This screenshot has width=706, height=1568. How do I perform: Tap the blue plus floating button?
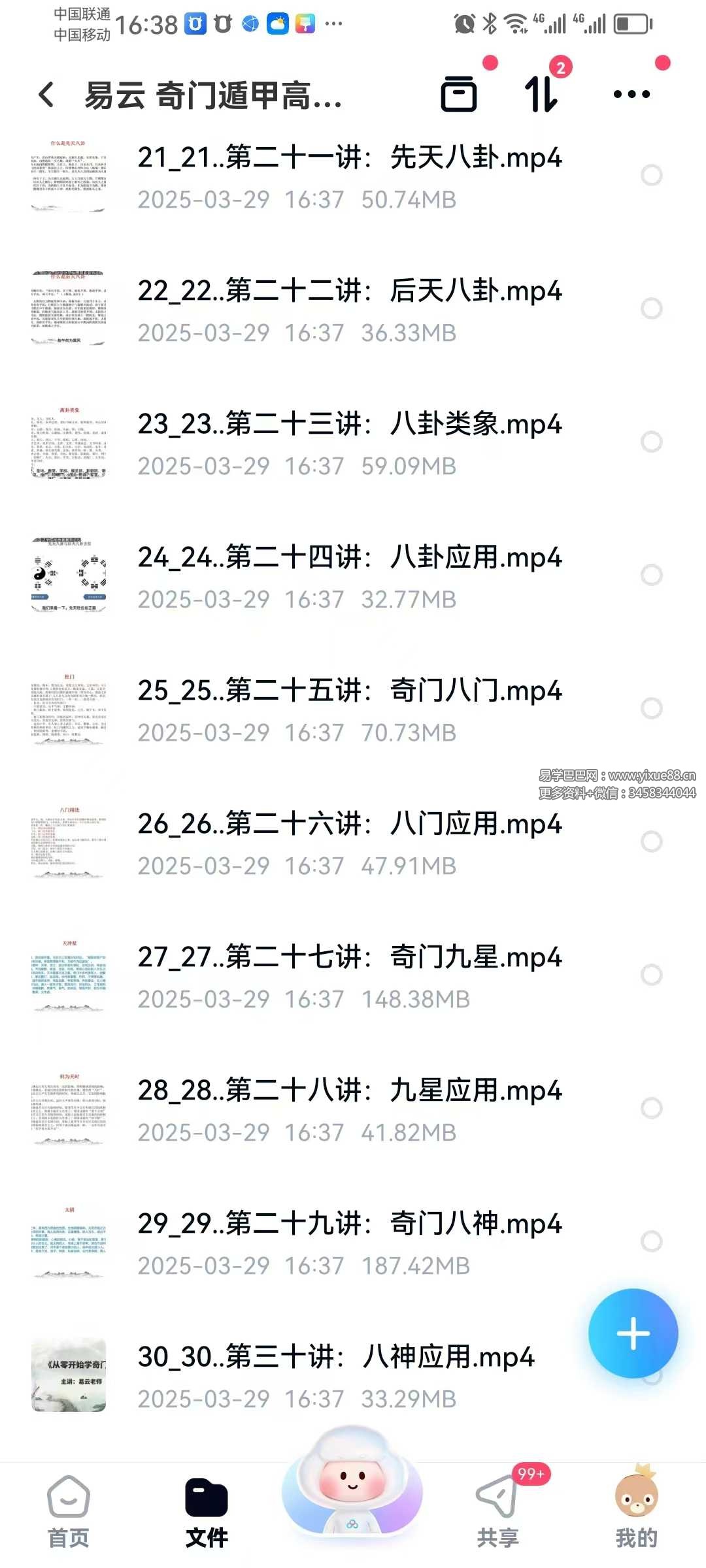point(633,1333)
